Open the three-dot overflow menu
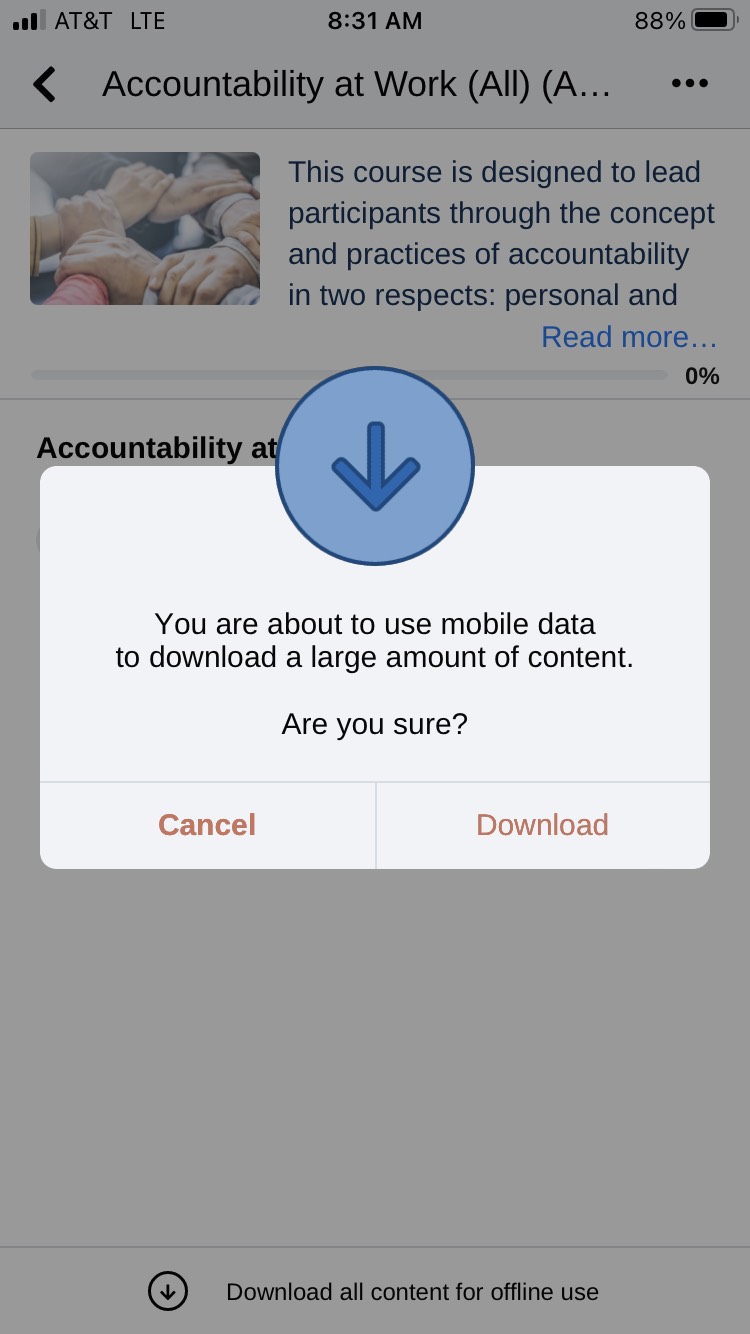 (689, 84)
